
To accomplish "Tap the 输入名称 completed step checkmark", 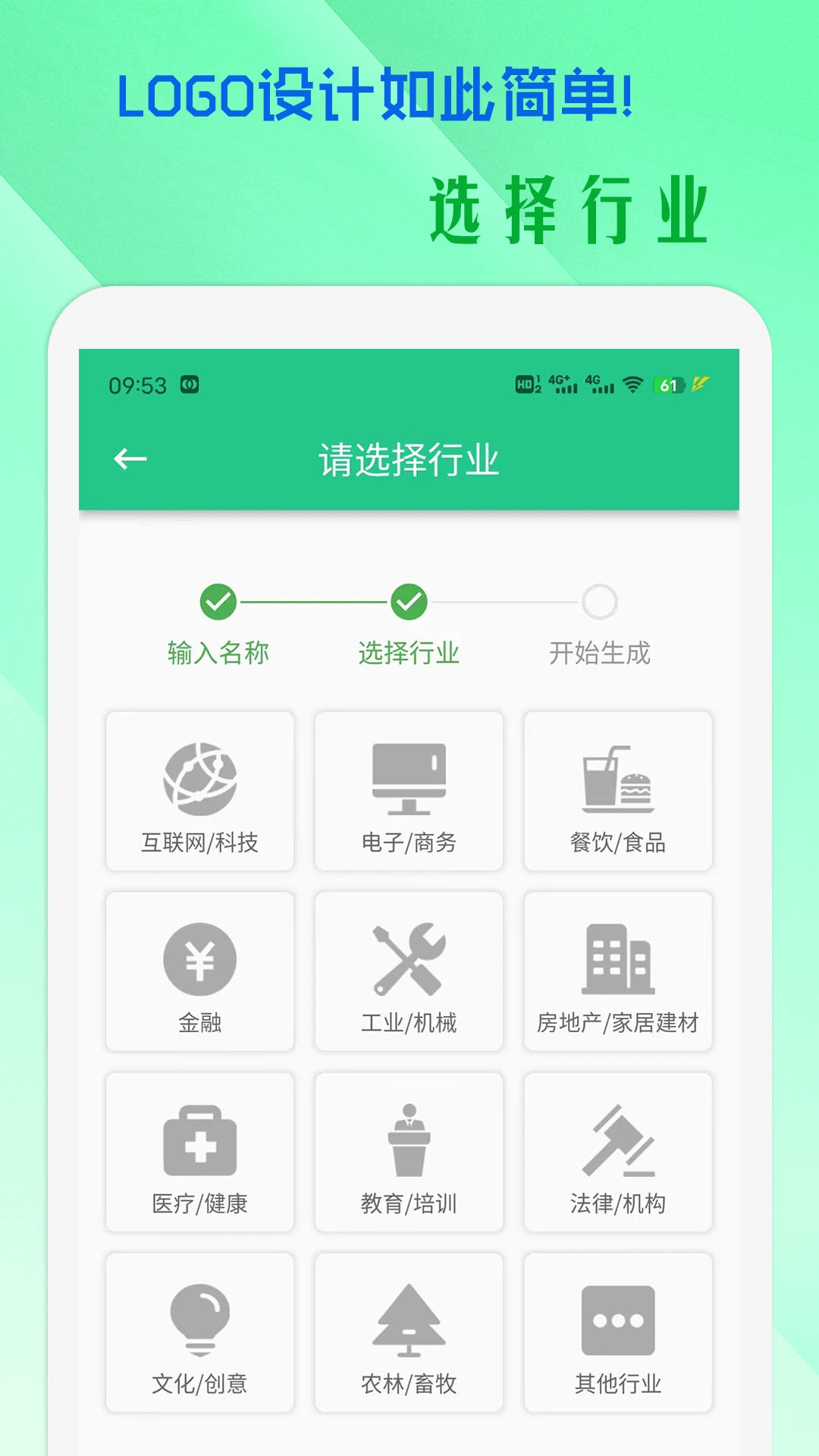I will point(218,603).
